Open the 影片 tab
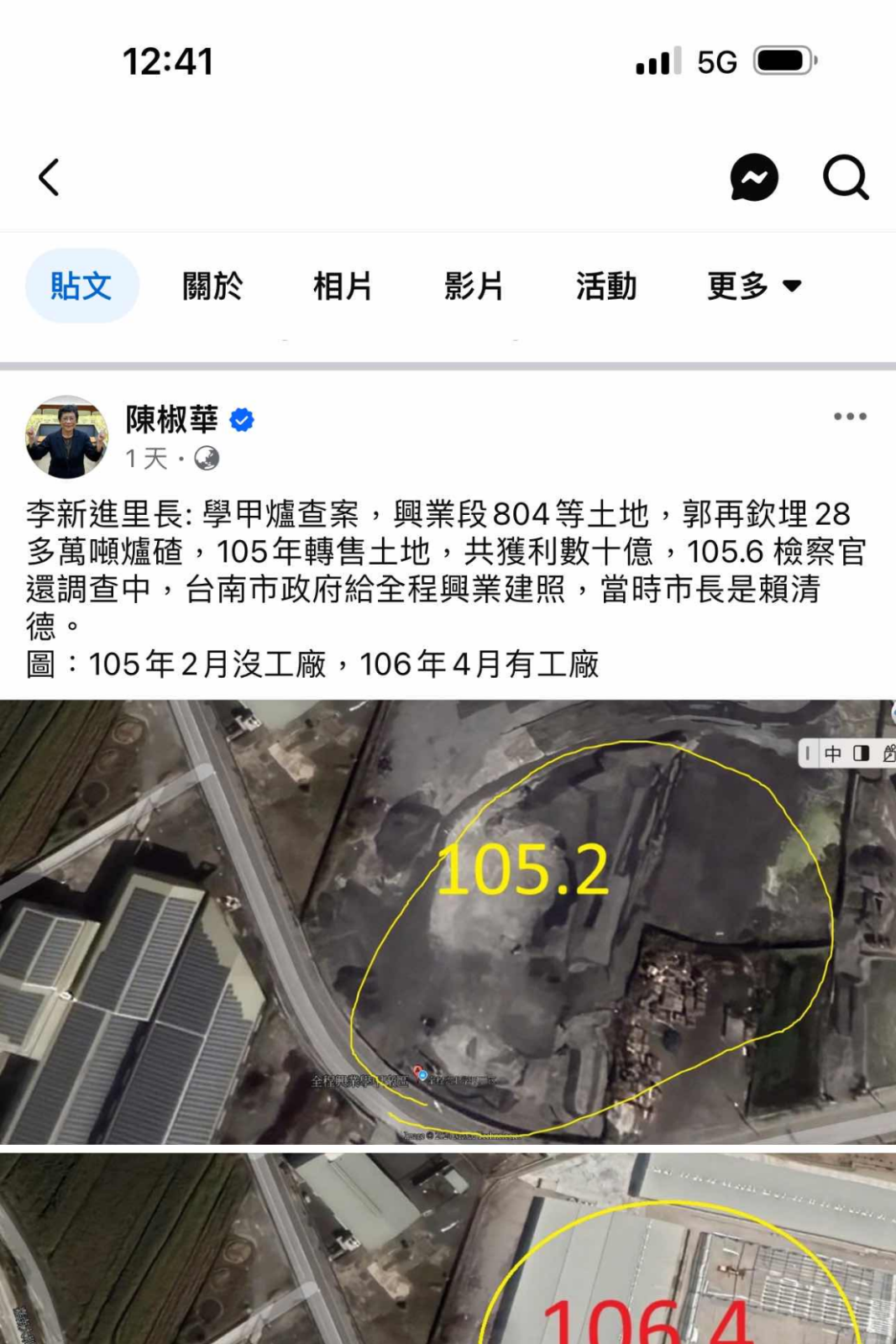This screenshot has height=1344, width=896. (474, 286)
